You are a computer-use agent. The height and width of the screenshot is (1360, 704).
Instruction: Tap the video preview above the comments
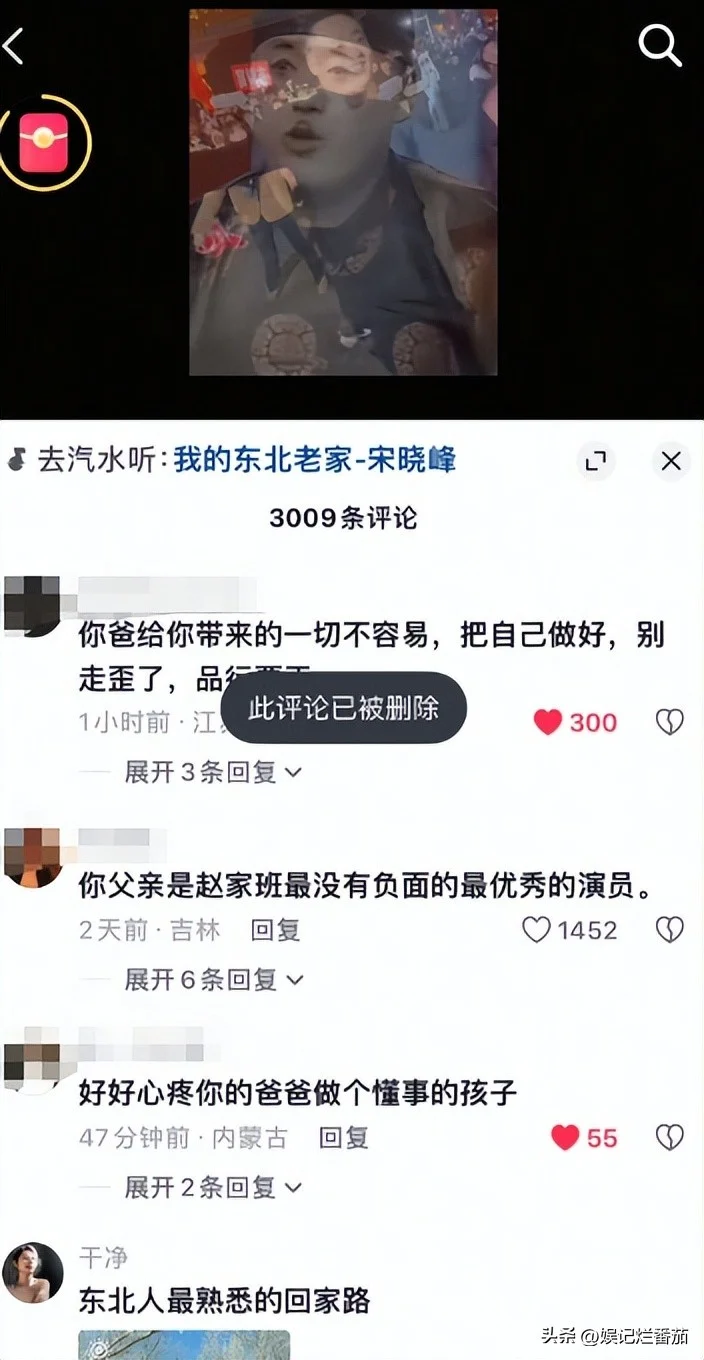343,192
